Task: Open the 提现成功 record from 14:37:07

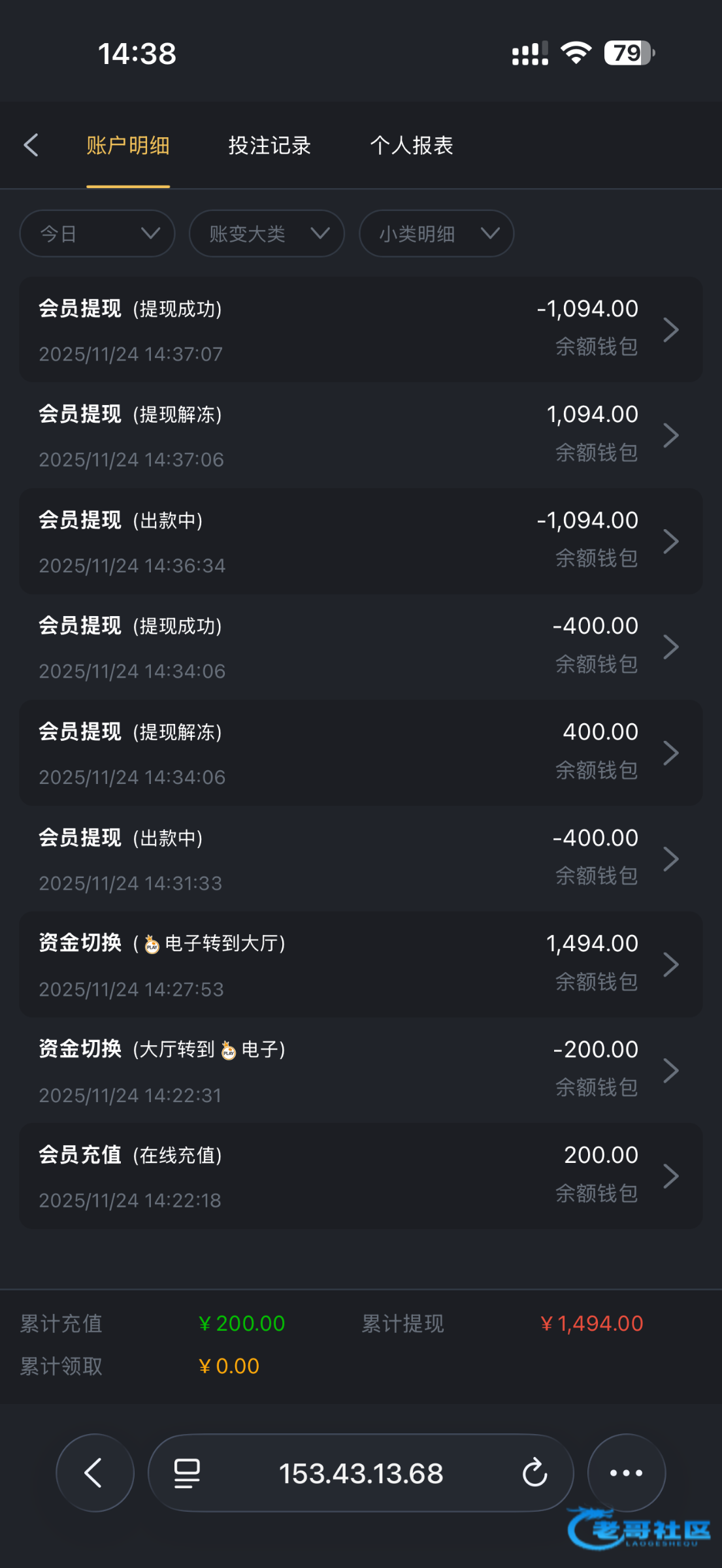Action: click(x=361, y=330)
